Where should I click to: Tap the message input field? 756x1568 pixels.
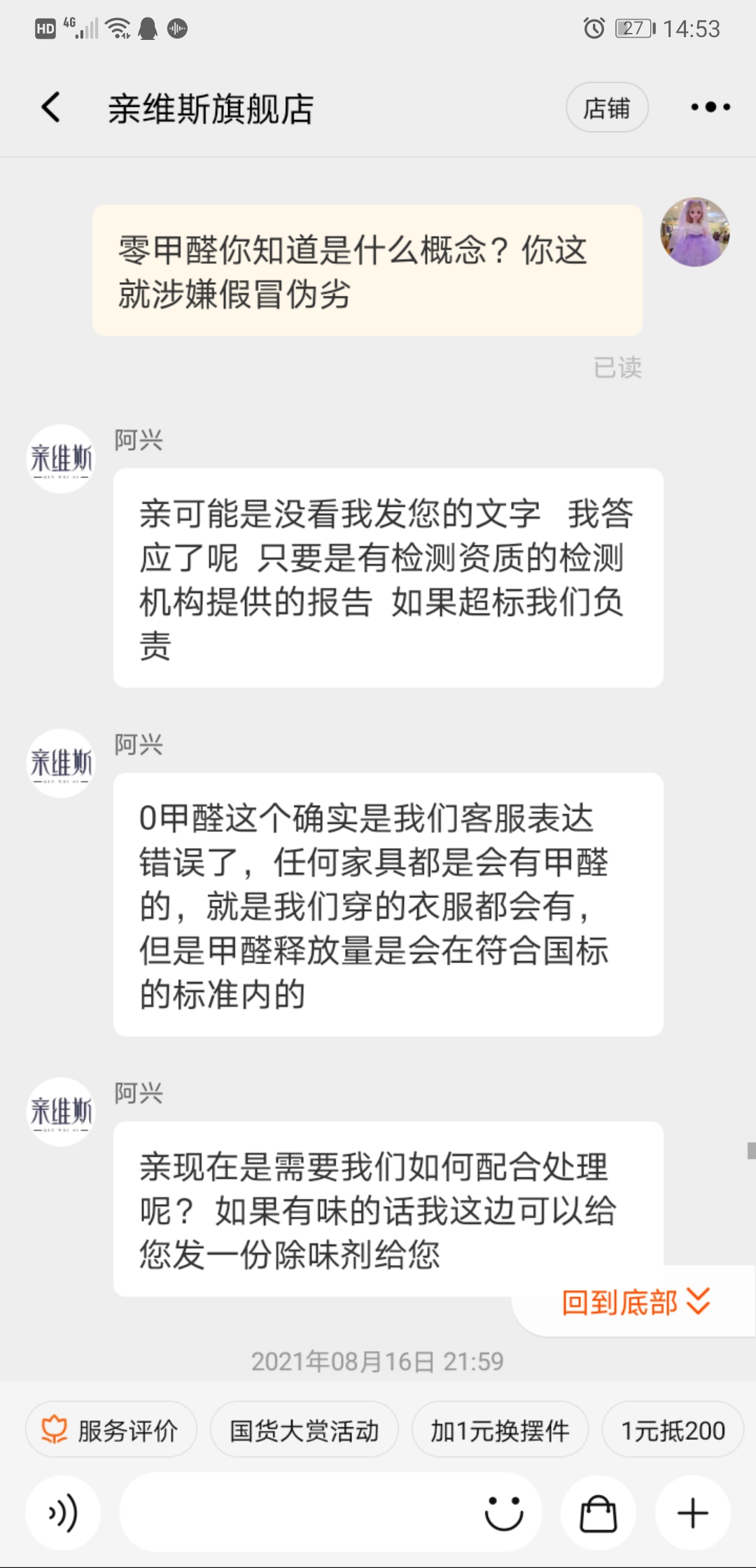(294, 1513)
